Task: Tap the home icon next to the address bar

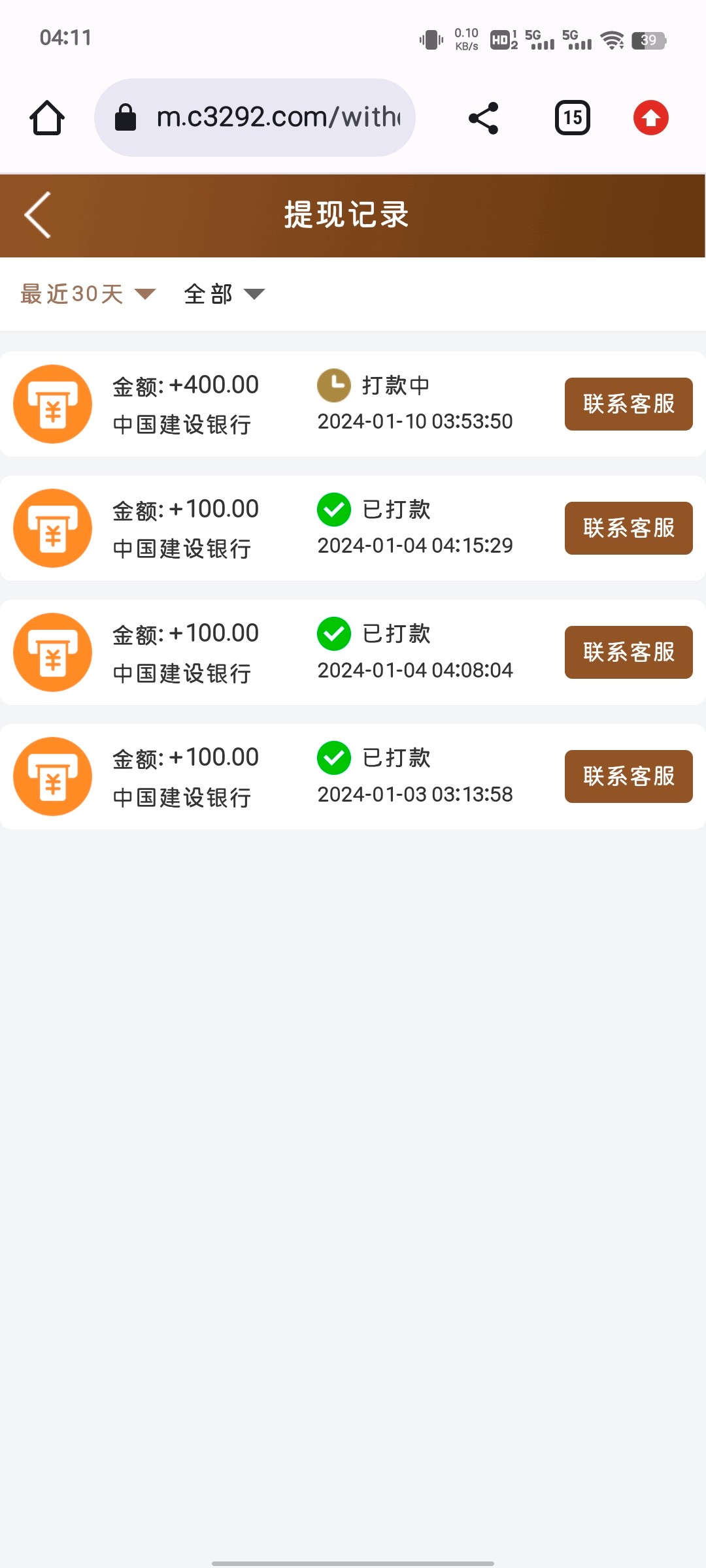Action: point(46,118)
